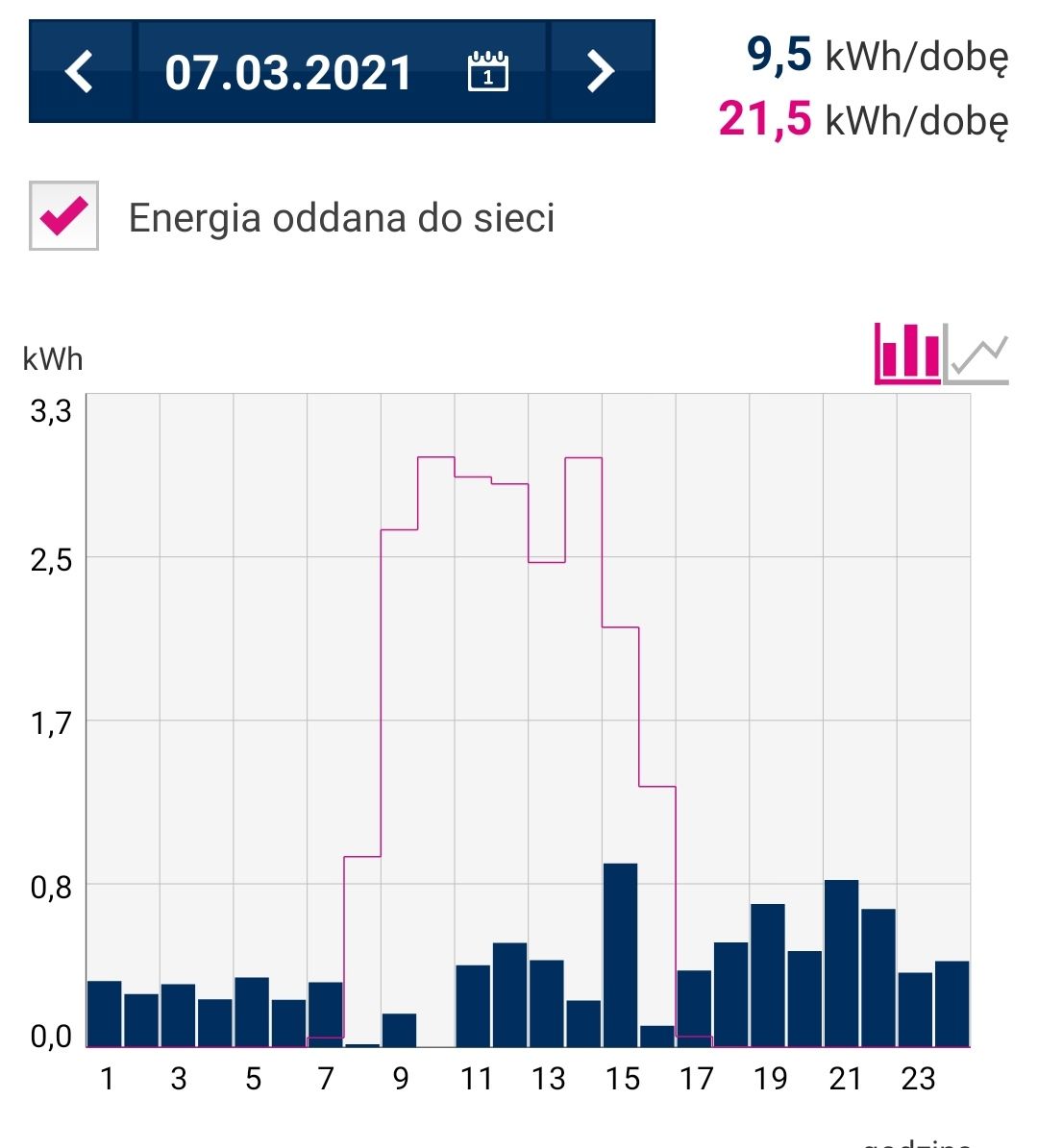Go to the next day
Image resolution: width=1038 pixels, height=1148 pixels.
602,71
